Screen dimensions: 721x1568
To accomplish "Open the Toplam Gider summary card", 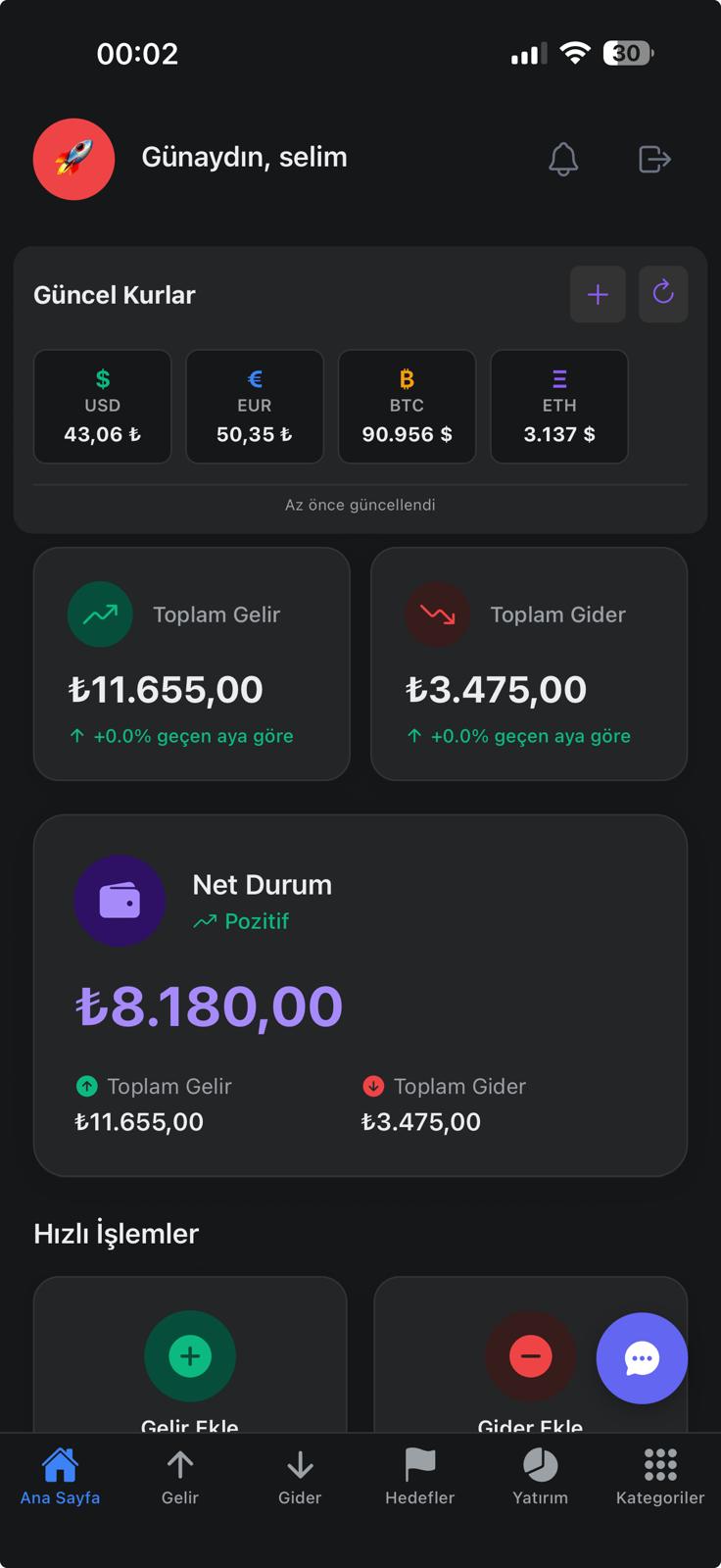I will [x=529, y=663].
